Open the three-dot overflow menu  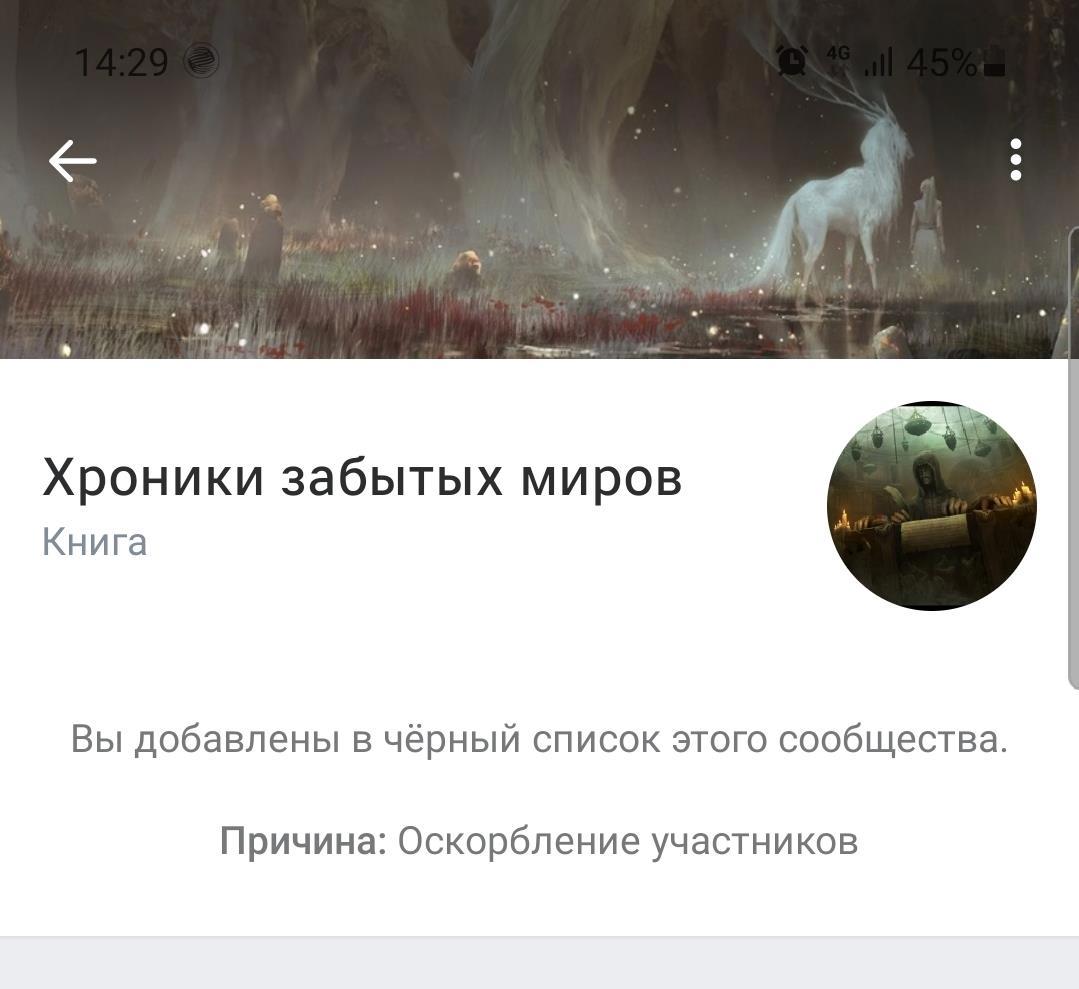point(1016,160)
